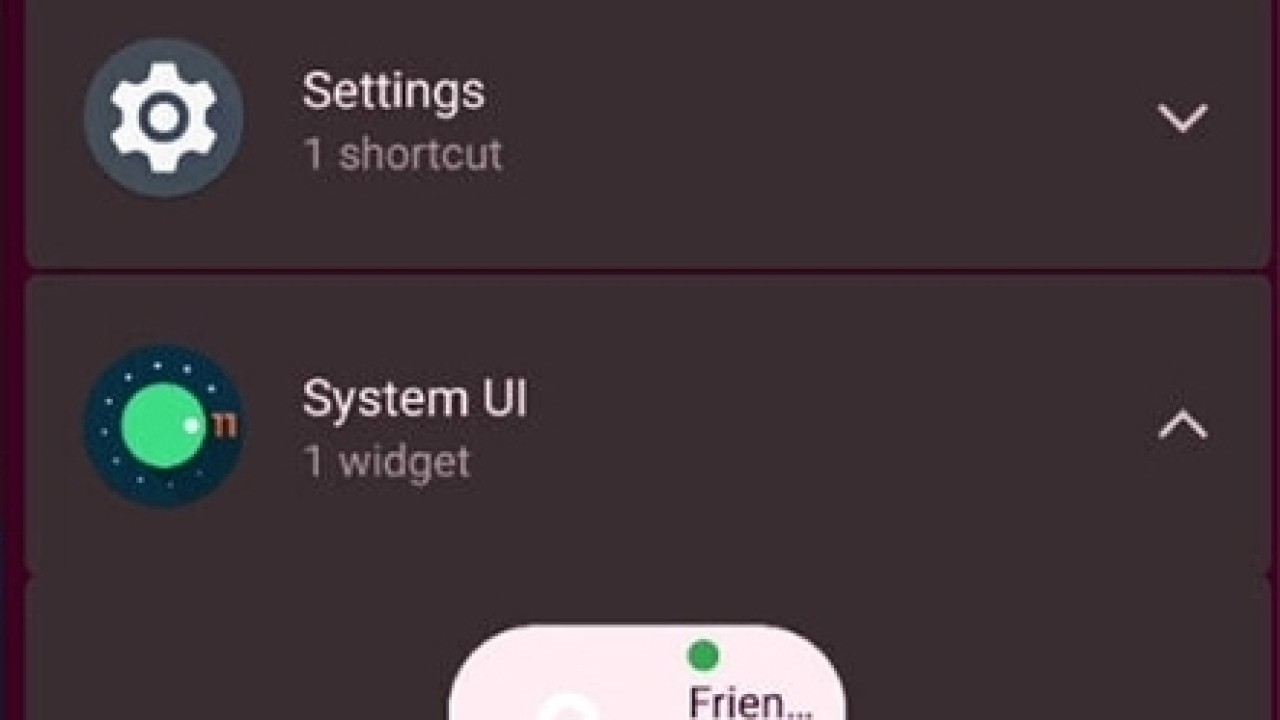The image size is (1280, 720).
Task: Expand the Settings shortcut list
Action: pyautogui.click(x=1182, y=119)
